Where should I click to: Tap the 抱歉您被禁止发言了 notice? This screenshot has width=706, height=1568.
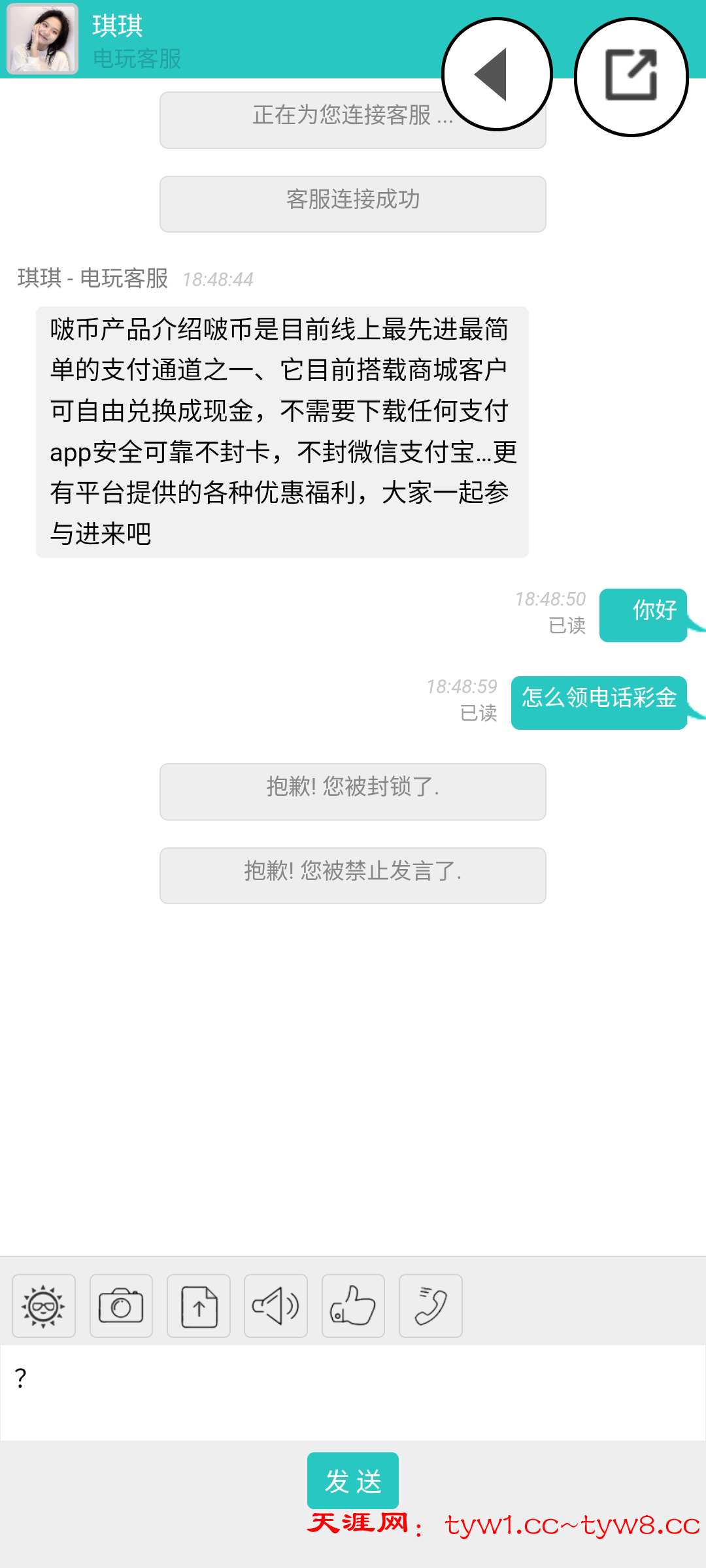pos(352,875)
